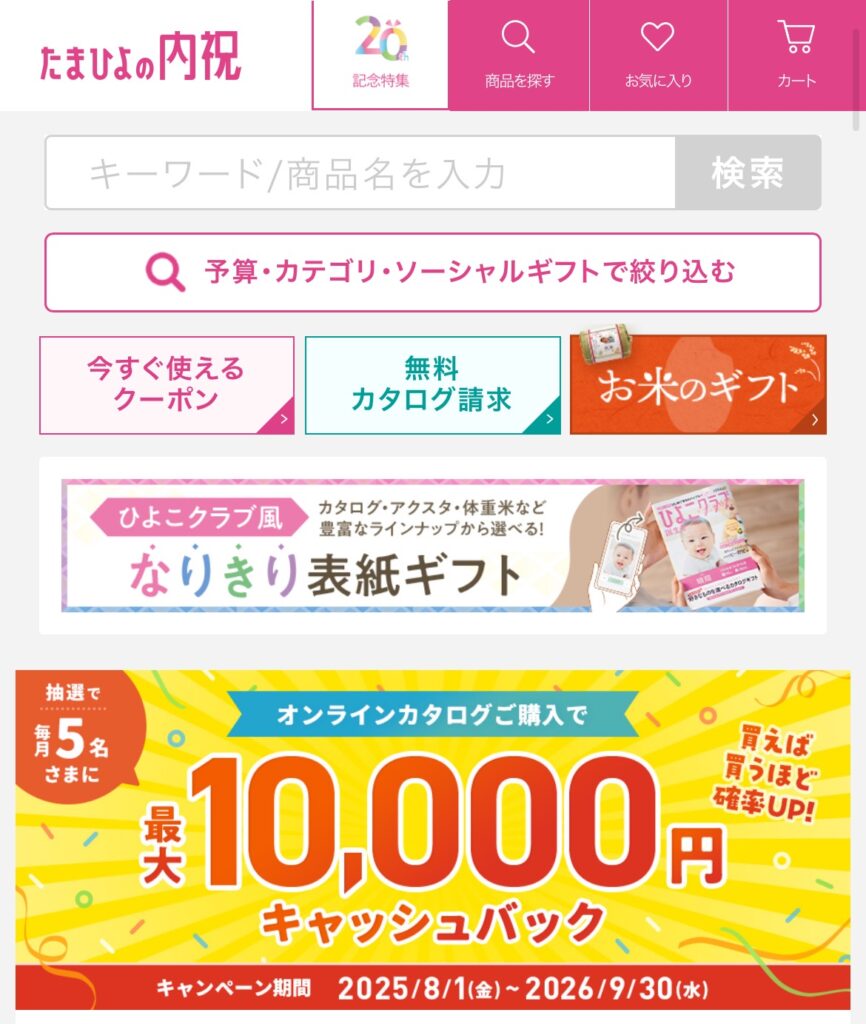This screenshot has height=1024, width=866.
Task: Open 商品を探す product search
Action: [x=518, y=54]
